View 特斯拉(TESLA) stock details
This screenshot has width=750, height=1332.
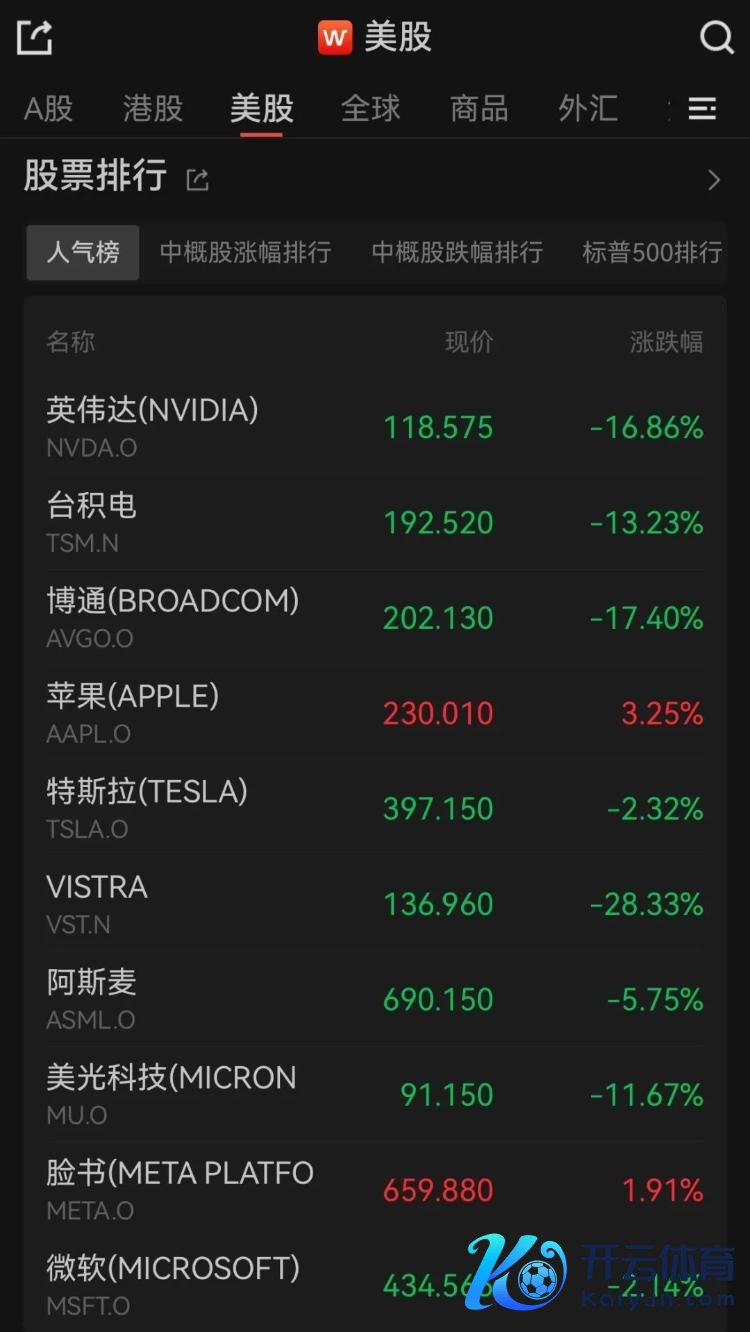click(x=374, y=808)
